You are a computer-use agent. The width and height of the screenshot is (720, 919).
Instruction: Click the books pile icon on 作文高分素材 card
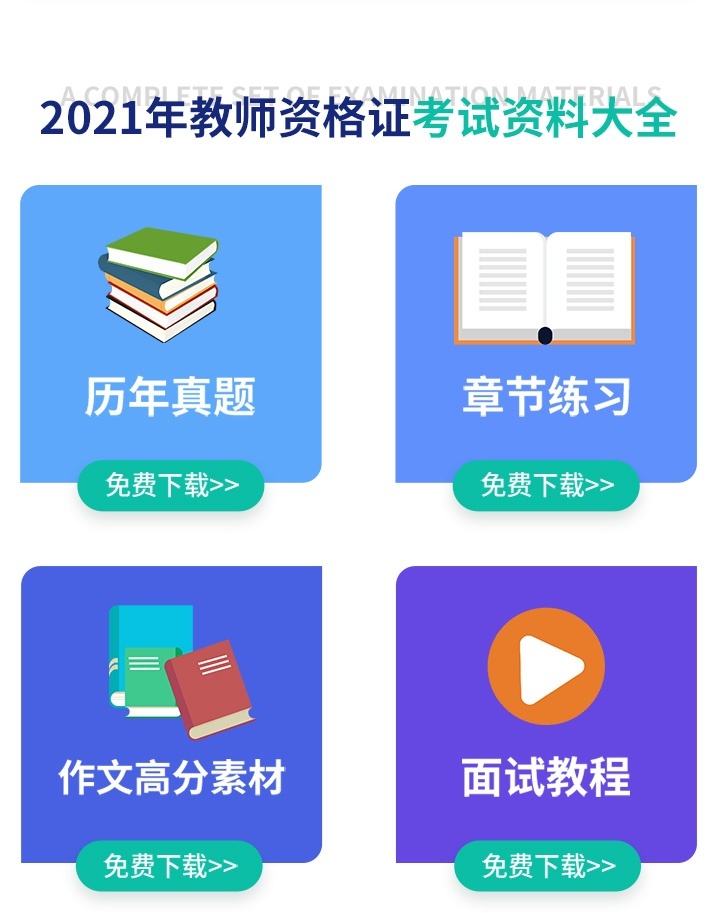click(x=170, y=660)
